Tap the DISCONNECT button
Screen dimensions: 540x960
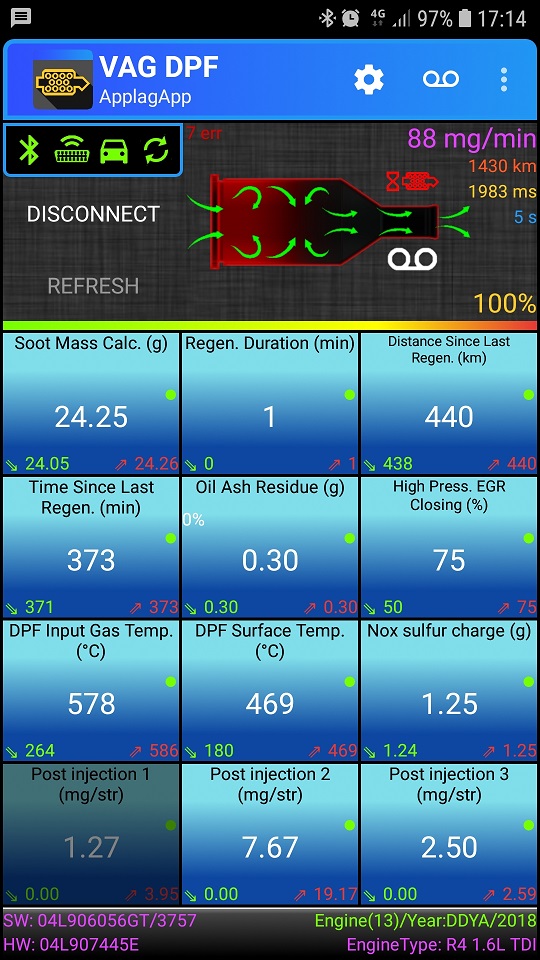[93, 214]
